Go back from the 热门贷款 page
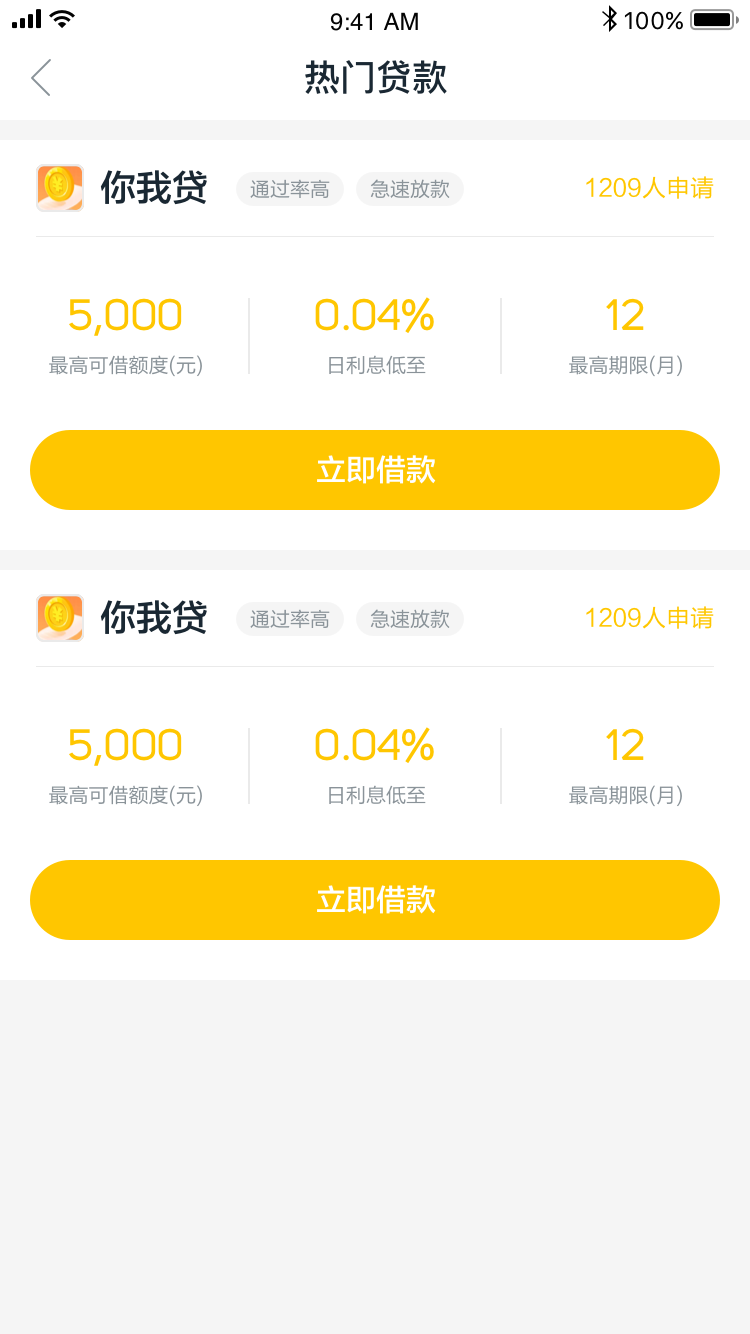 (41, 78)
